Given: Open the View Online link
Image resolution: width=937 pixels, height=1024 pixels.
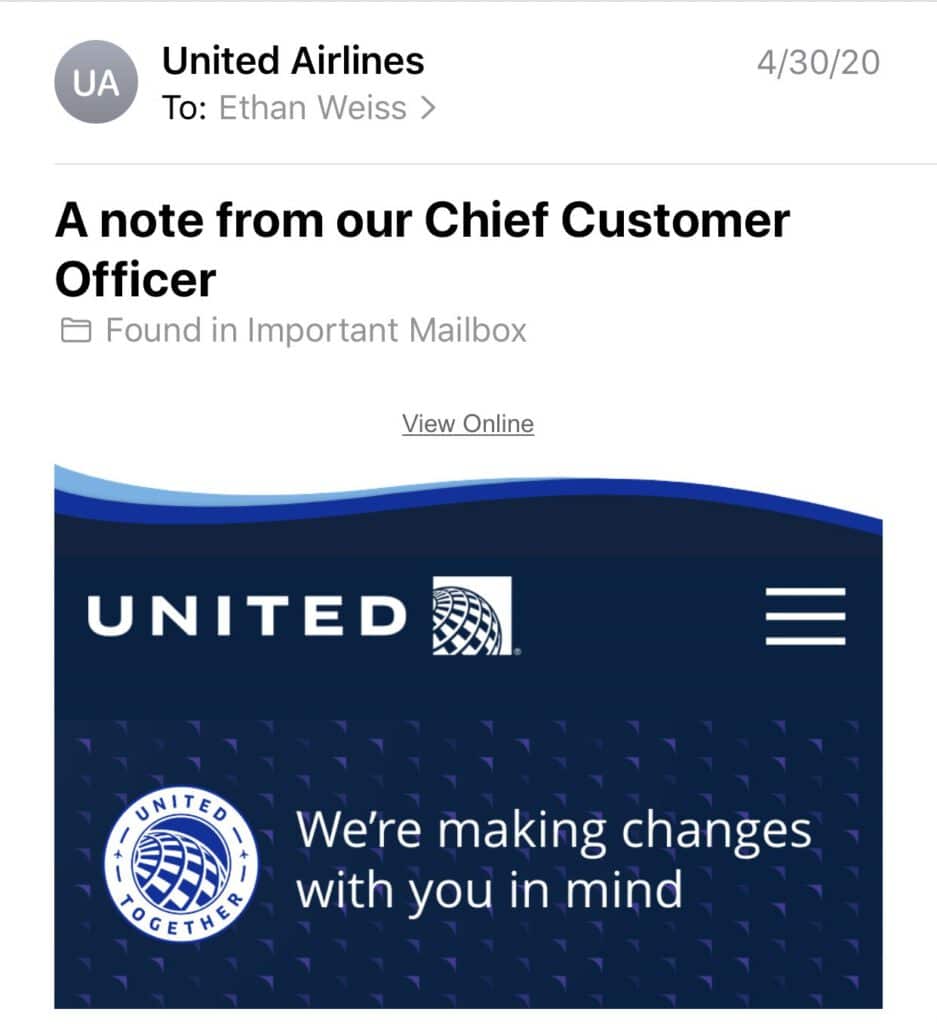Looking at the screenshot, I should (x=467, y=423).
